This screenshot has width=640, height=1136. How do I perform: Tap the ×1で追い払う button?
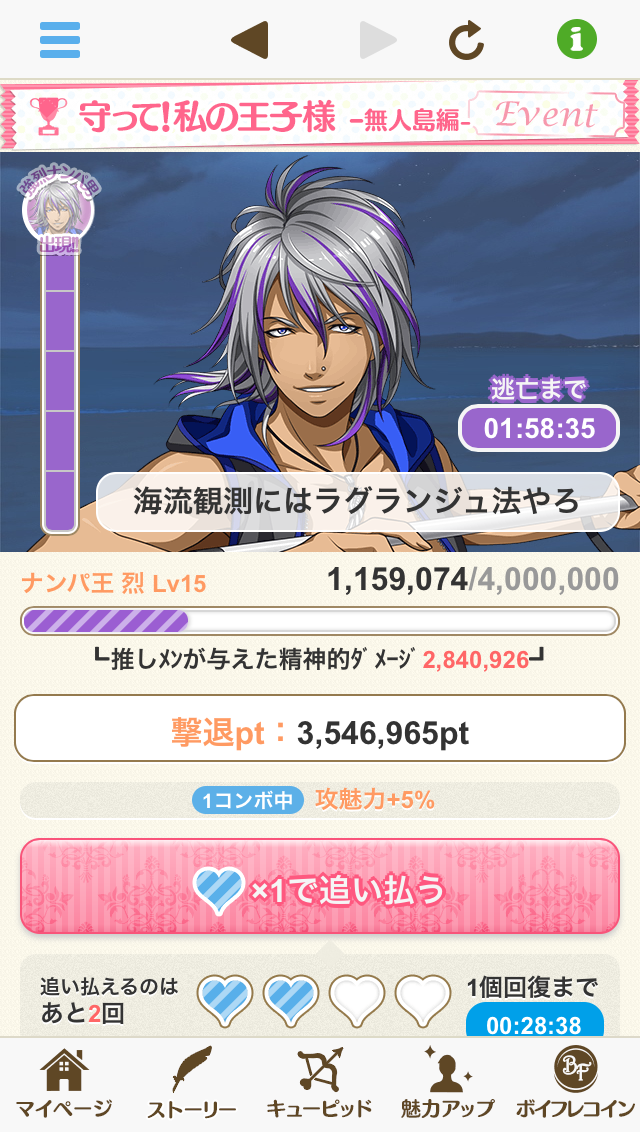point(320,887)
